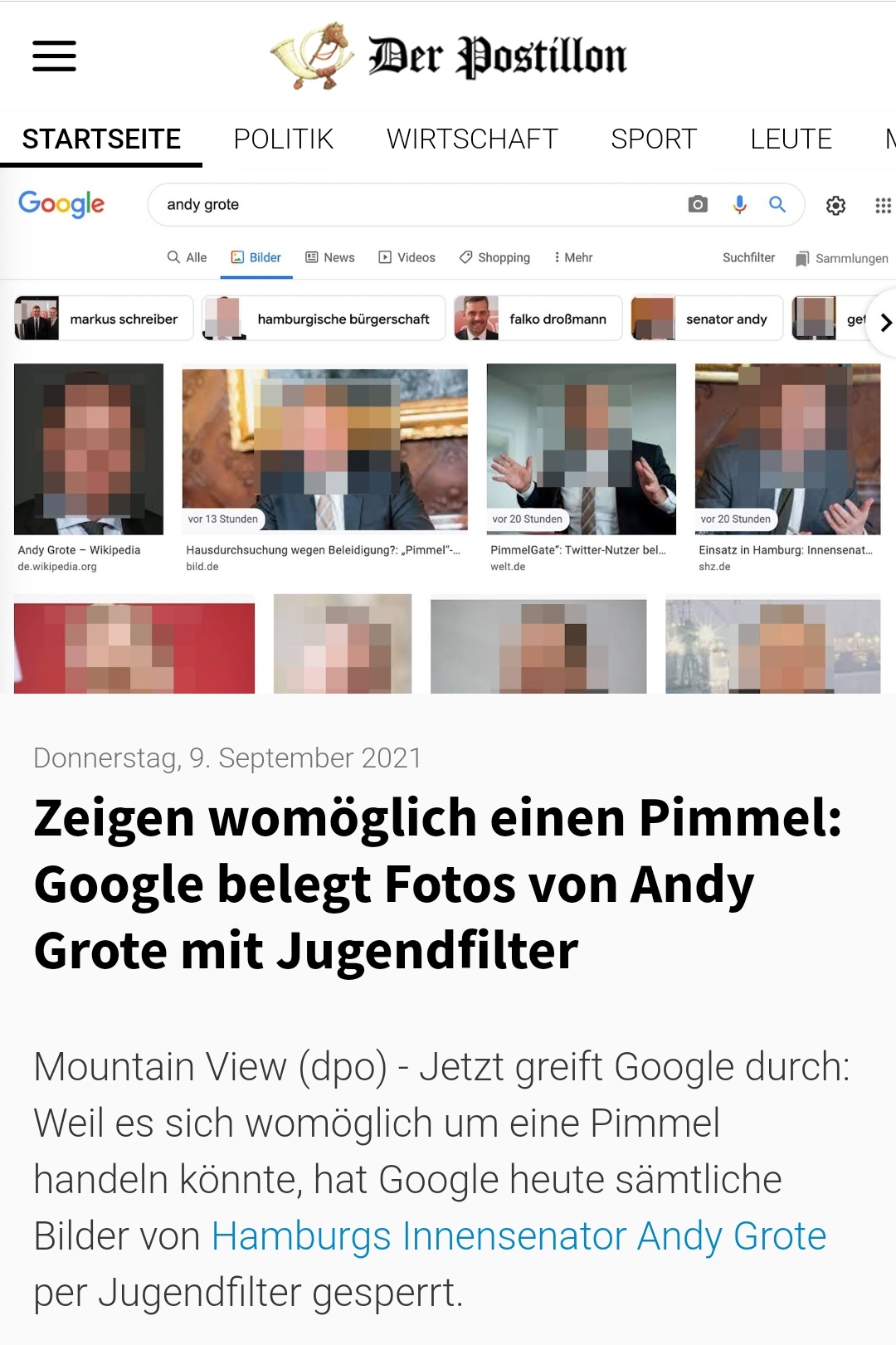Screen dimensions: 896x1345
Task: Switch to the Startseite tab
Action: [x=101, y=139]
